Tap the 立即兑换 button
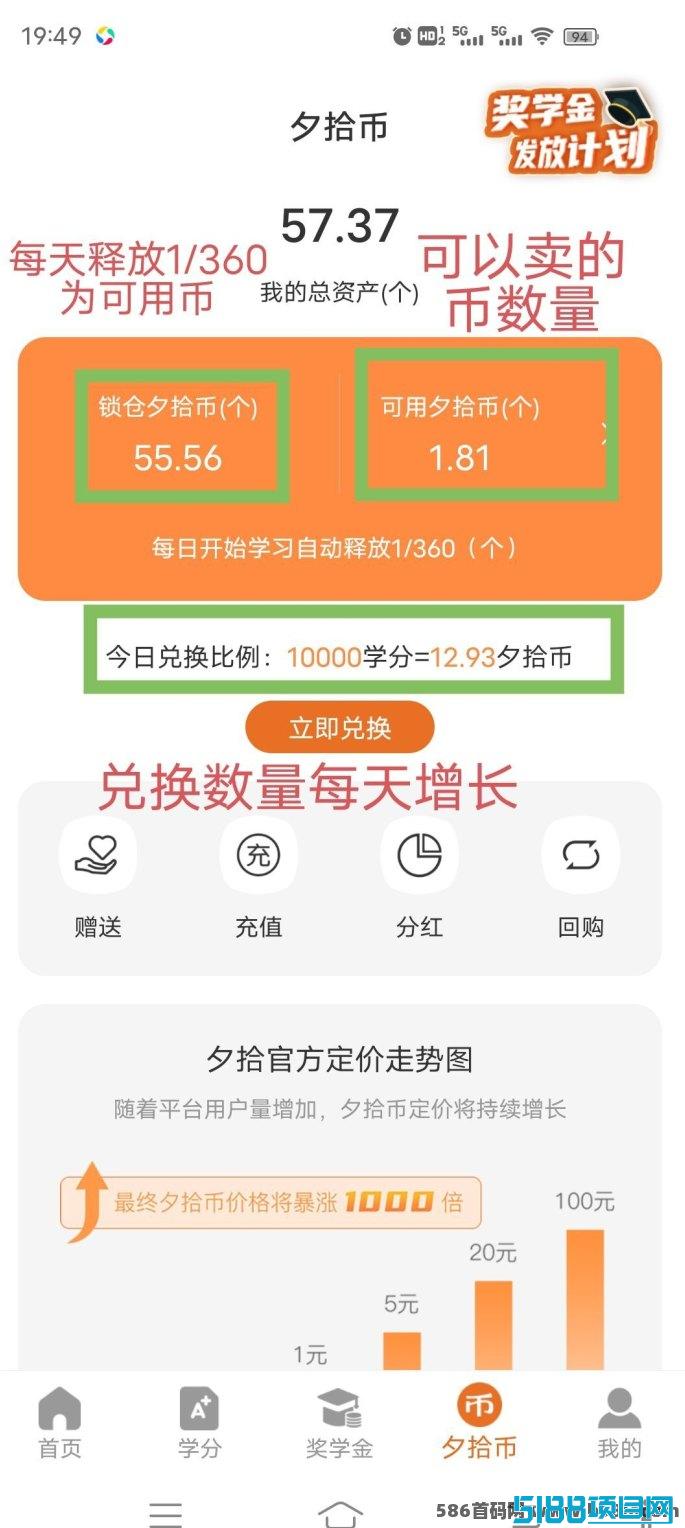Image resolution: width=685 pixels, height=1528 pixels. [x=340, y=727]
